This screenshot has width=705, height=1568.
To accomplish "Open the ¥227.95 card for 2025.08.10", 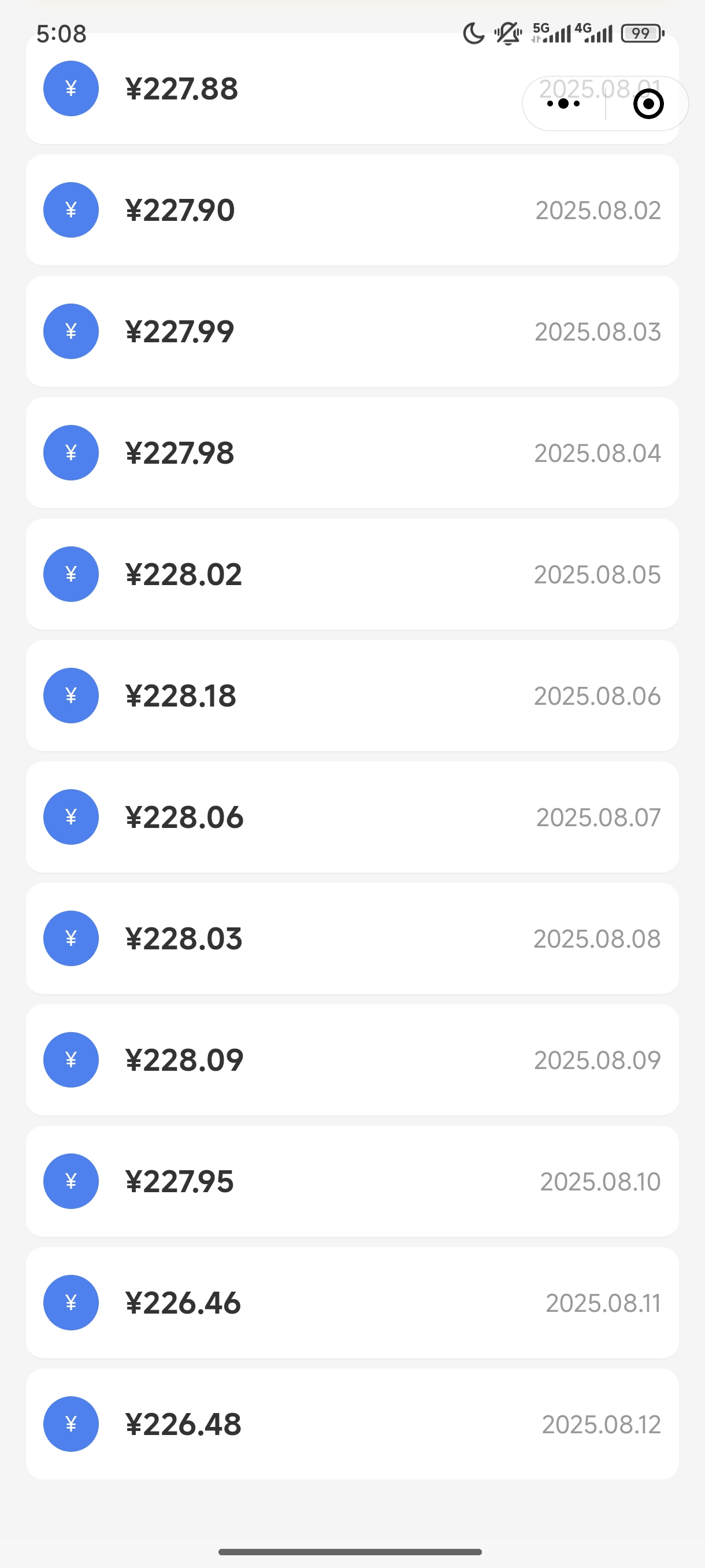I will pyautogui.click(x=352, y=1181).
